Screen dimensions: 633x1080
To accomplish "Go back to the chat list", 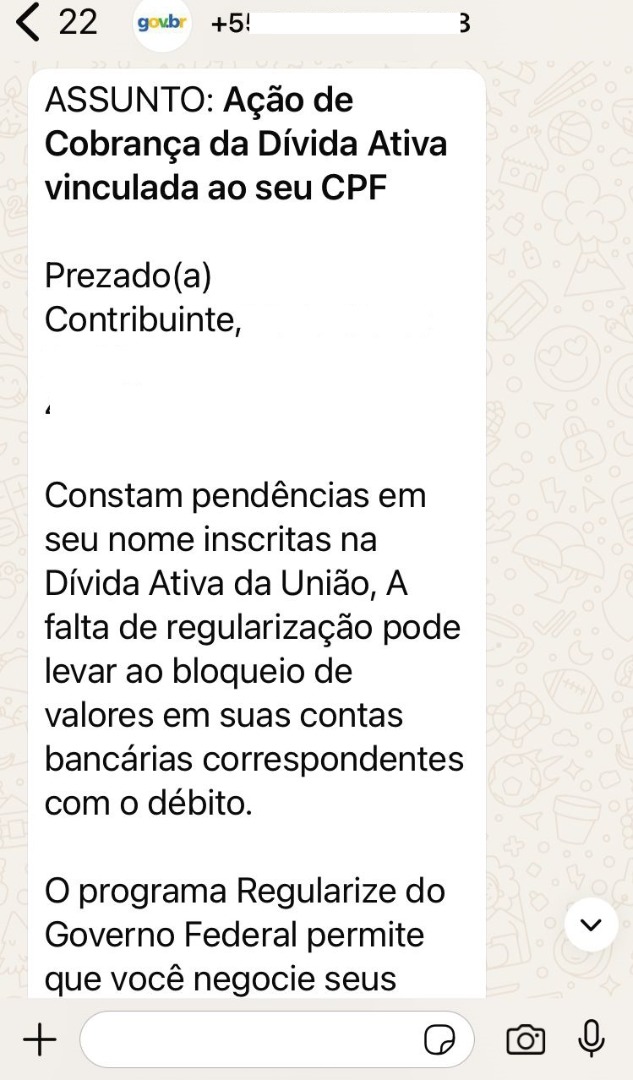I will tap(30, 23).
